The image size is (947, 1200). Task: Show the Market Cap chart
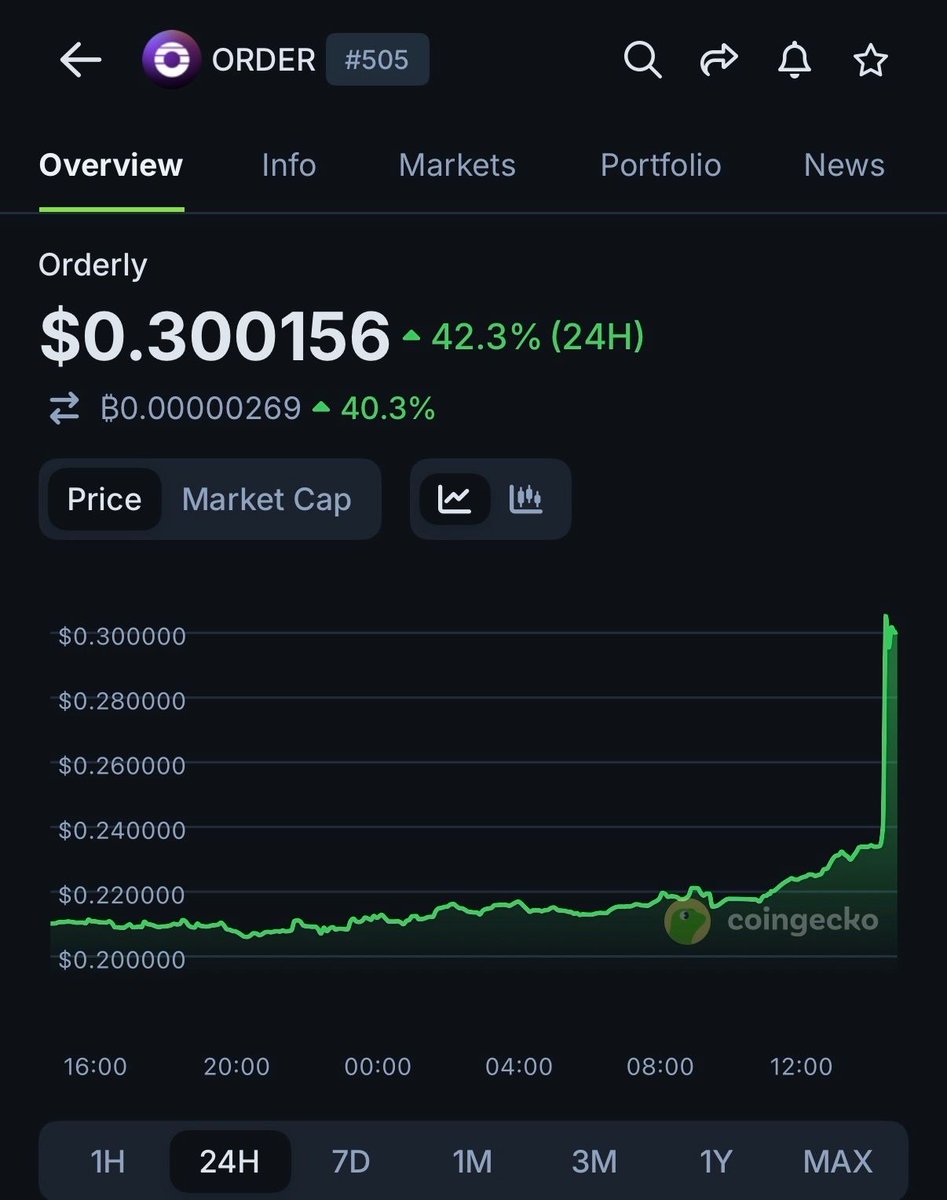[x=266, y=499]
